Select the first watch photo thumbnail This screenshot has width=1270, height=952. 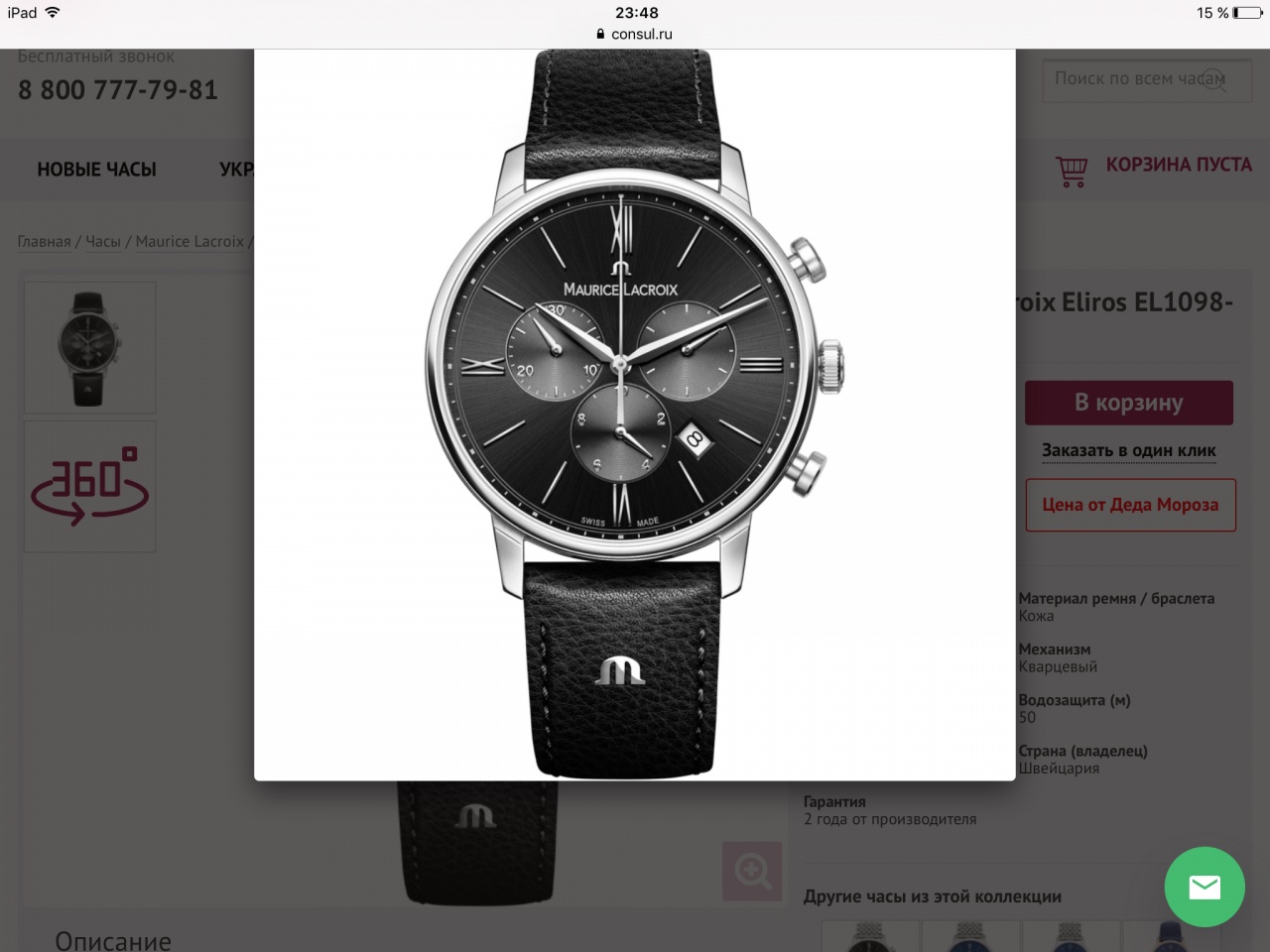click(90, 347)
